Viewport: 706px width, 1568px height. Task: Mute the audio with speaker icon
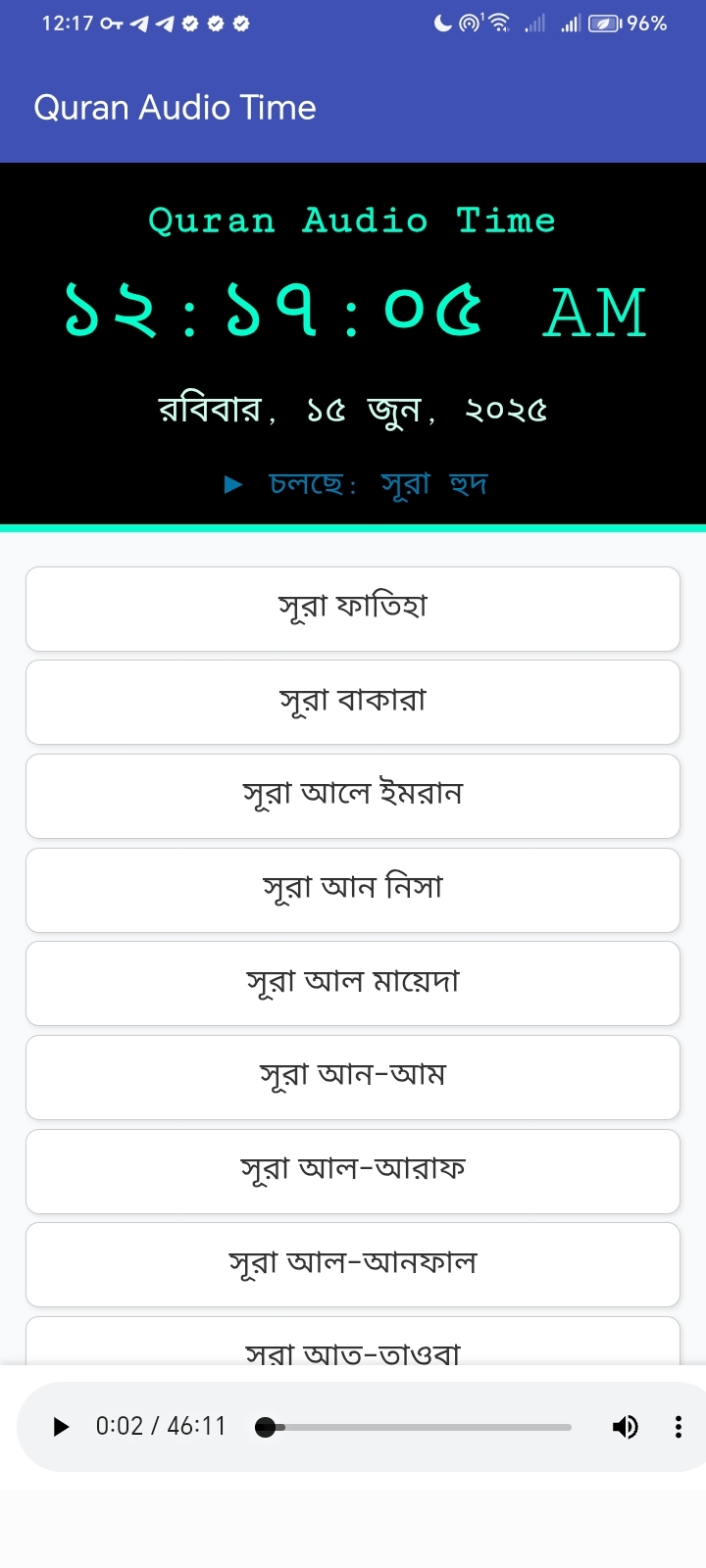coord(625,1427)
